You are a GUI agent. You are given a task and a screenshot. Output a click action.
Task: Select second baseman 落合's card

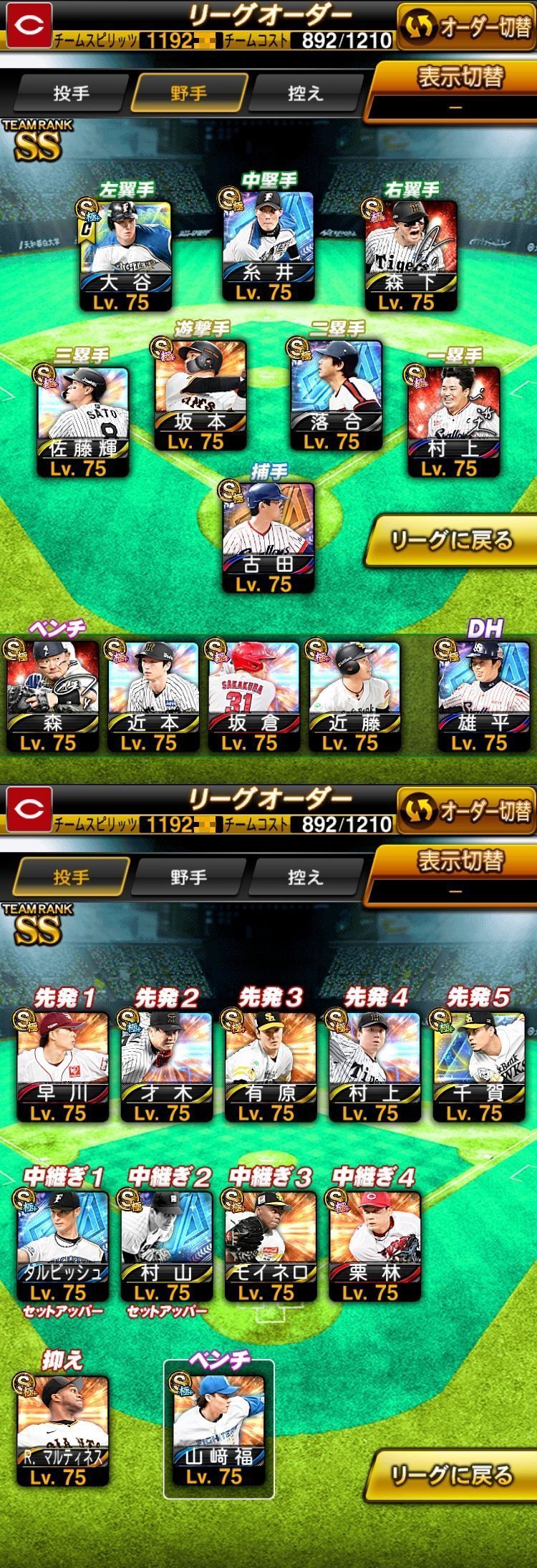(335, 394)
